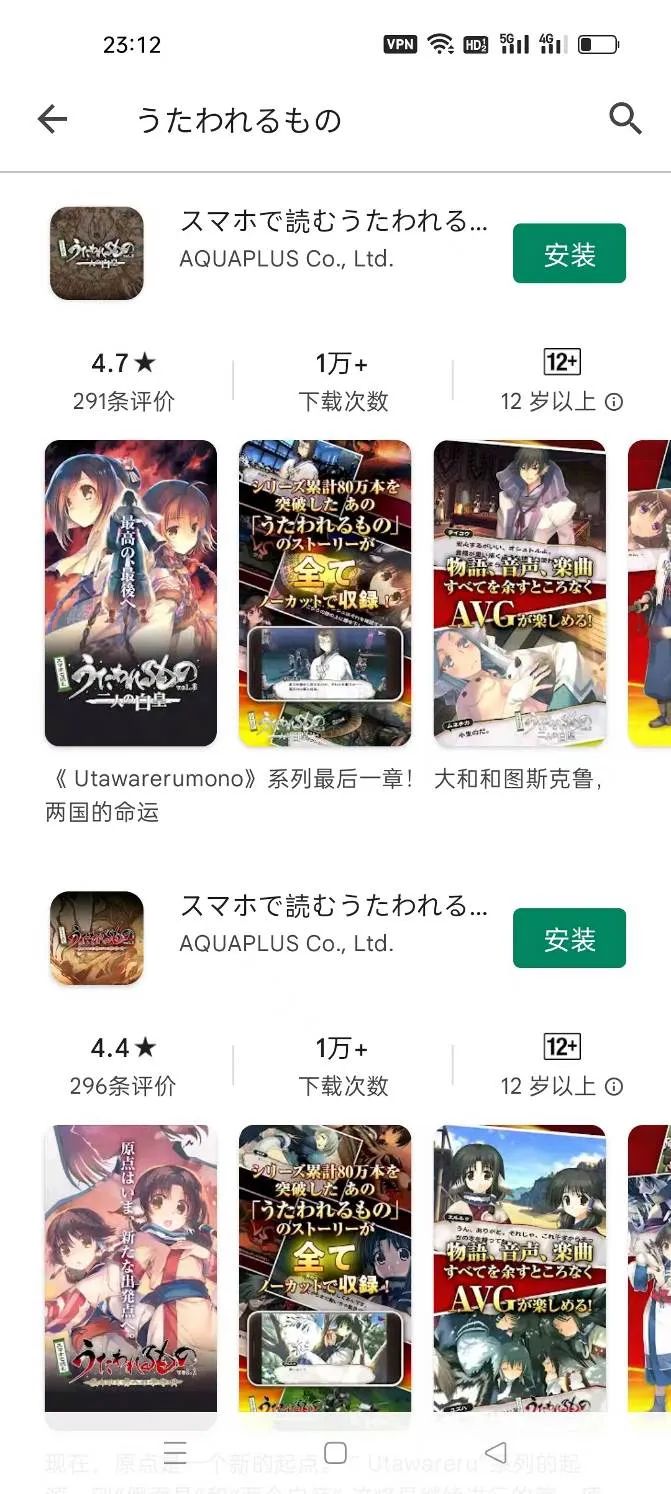This screenshot has height=1494, width=671.
Task: Open the search magnifier icon
Action: (x=625, y=119)
